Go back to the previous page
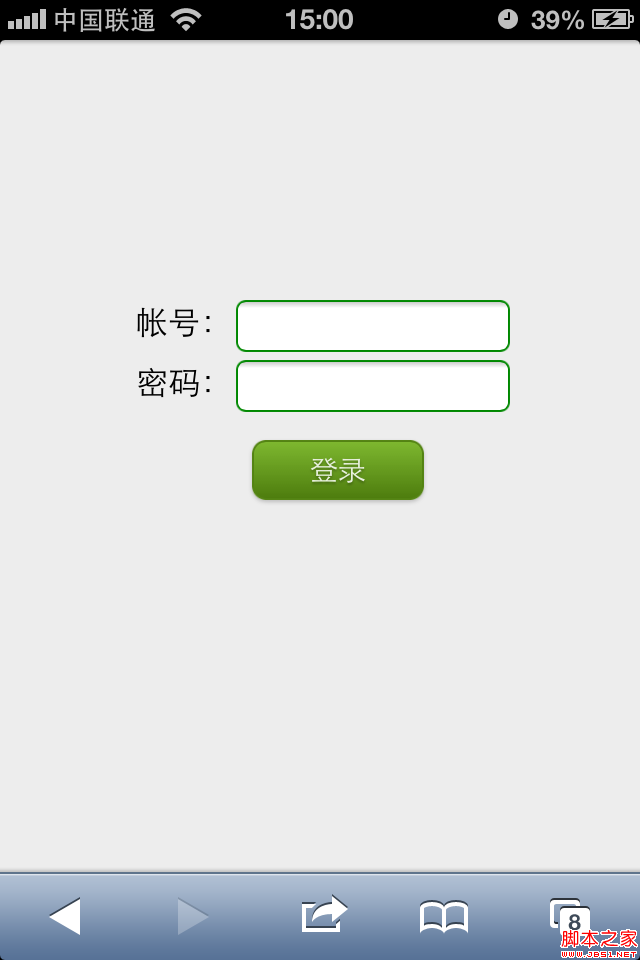This screenshot has width=640, height=960. (65, 916)
